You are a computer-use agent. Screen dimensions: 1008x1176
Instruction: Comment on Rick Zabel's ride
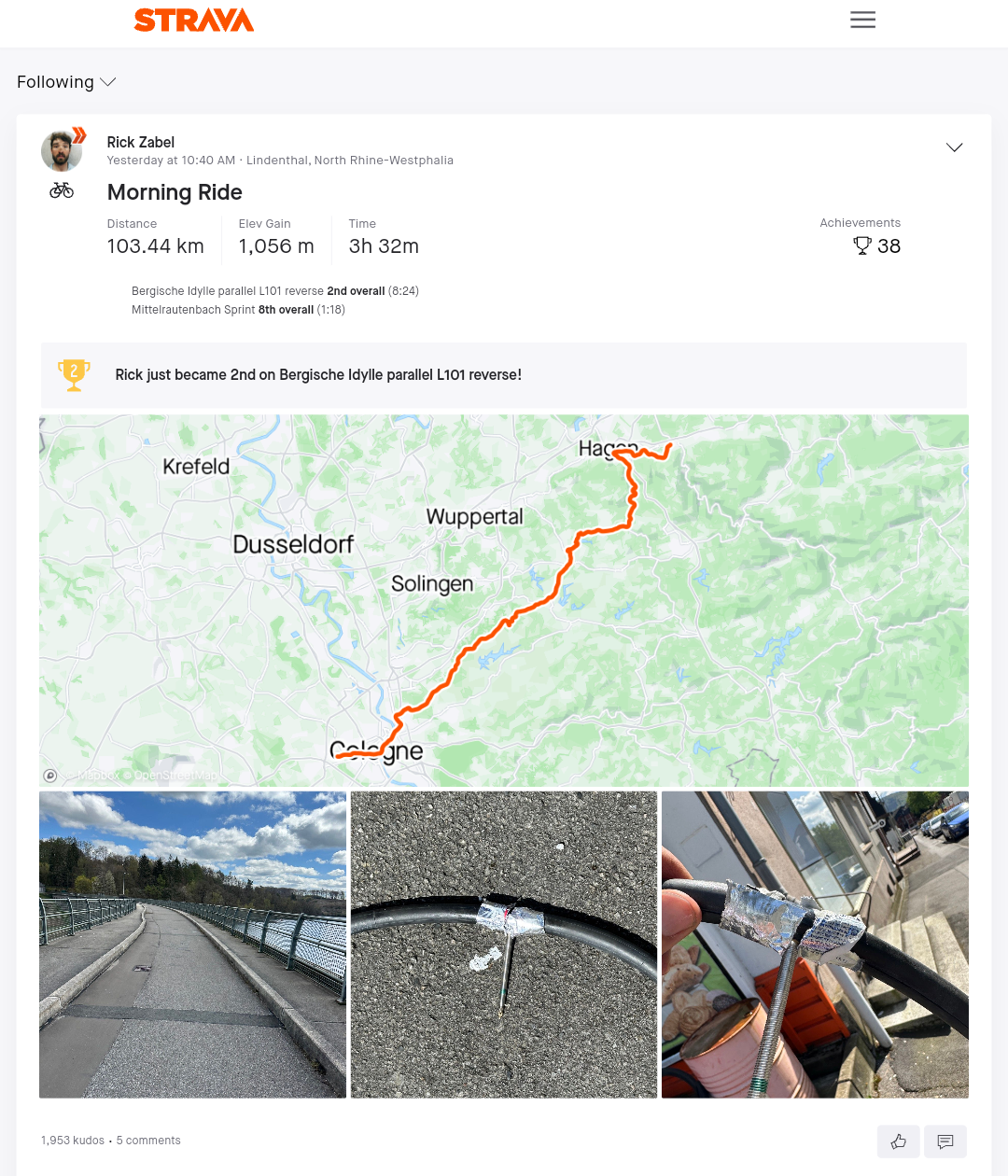tap(945, 1141)
